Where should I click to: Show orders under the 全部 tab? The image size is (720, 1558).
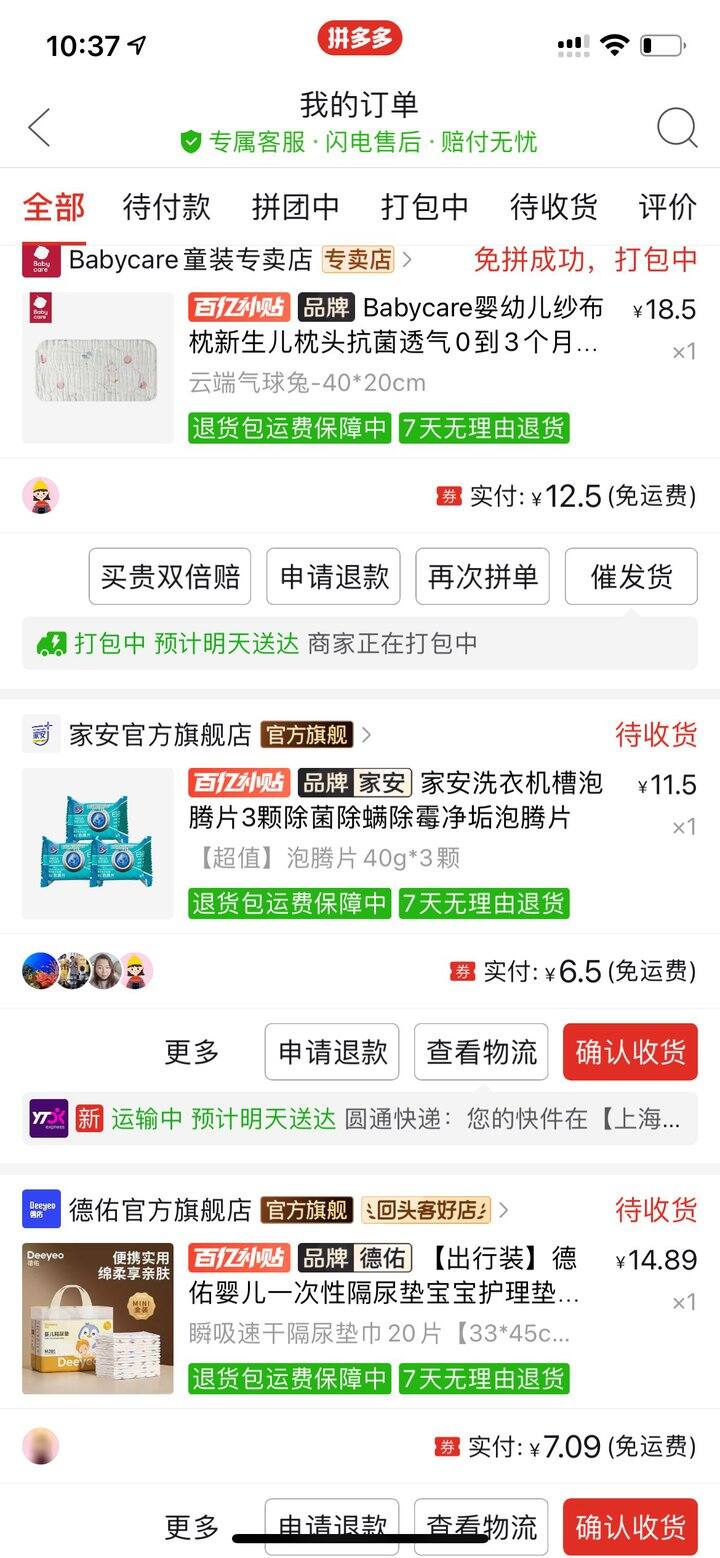[54, 207]
